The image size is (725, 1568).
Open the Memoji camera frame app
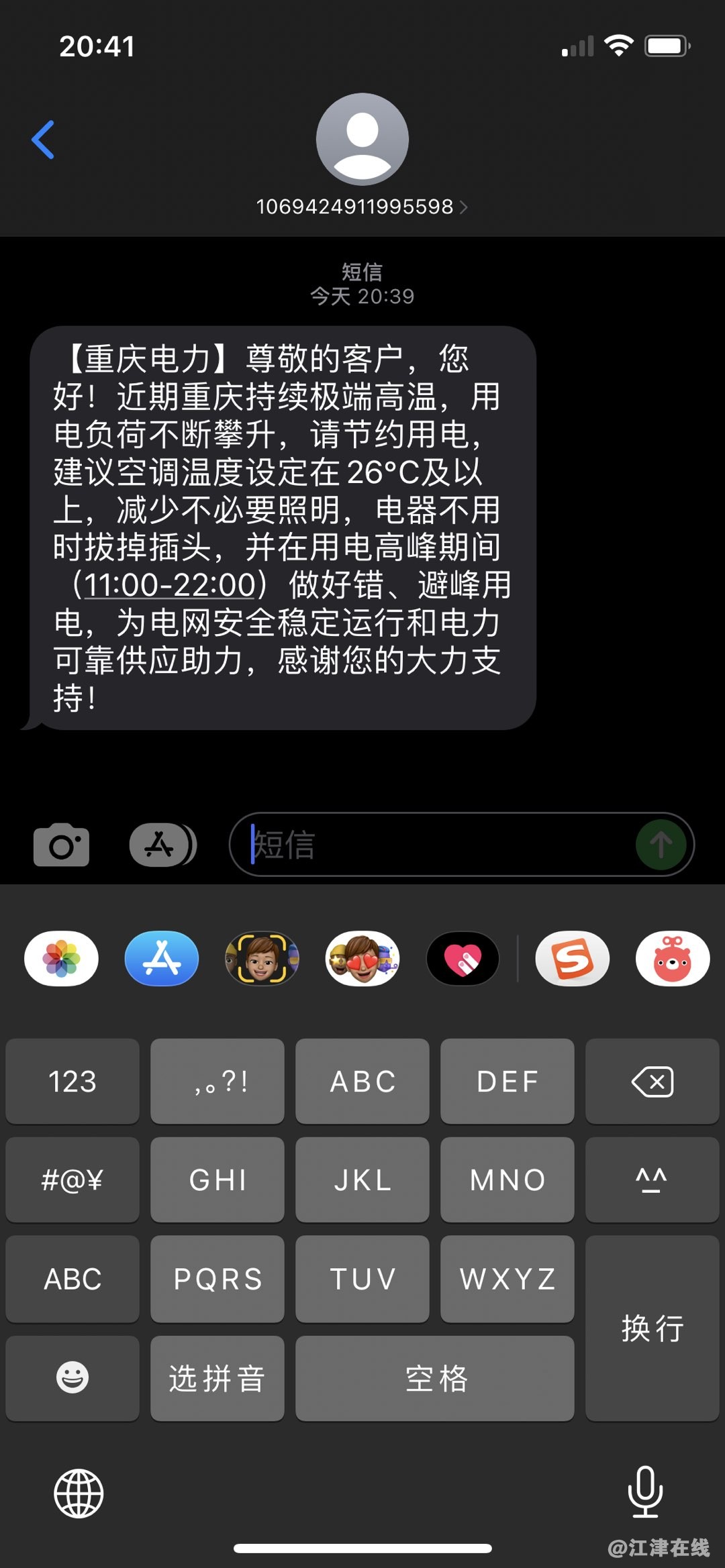click(262, 958)
